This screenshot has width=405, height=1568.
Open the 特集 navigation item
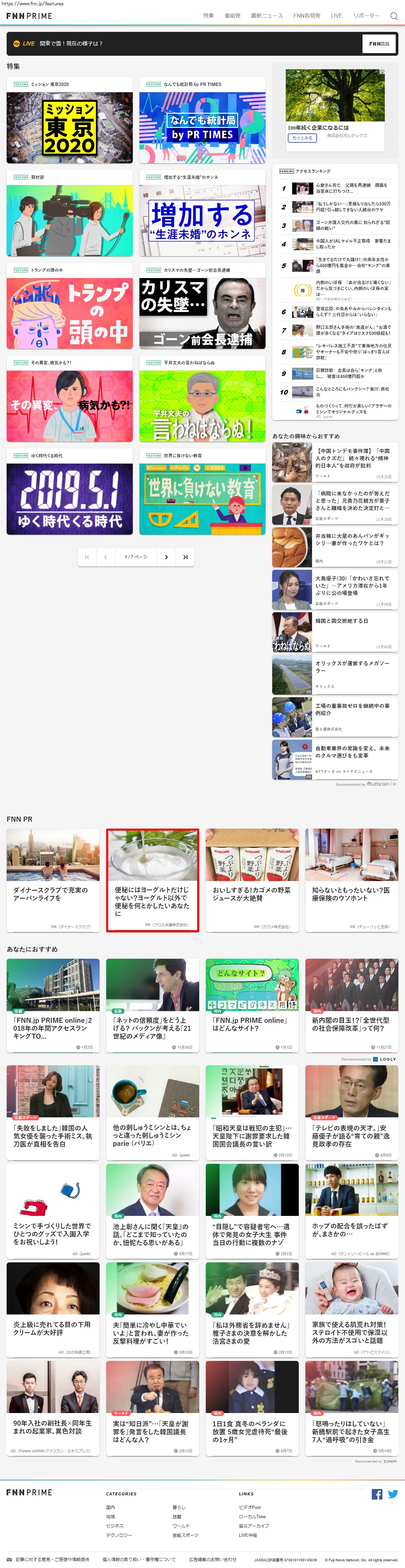pyautogui.click(x=209, y=16)
